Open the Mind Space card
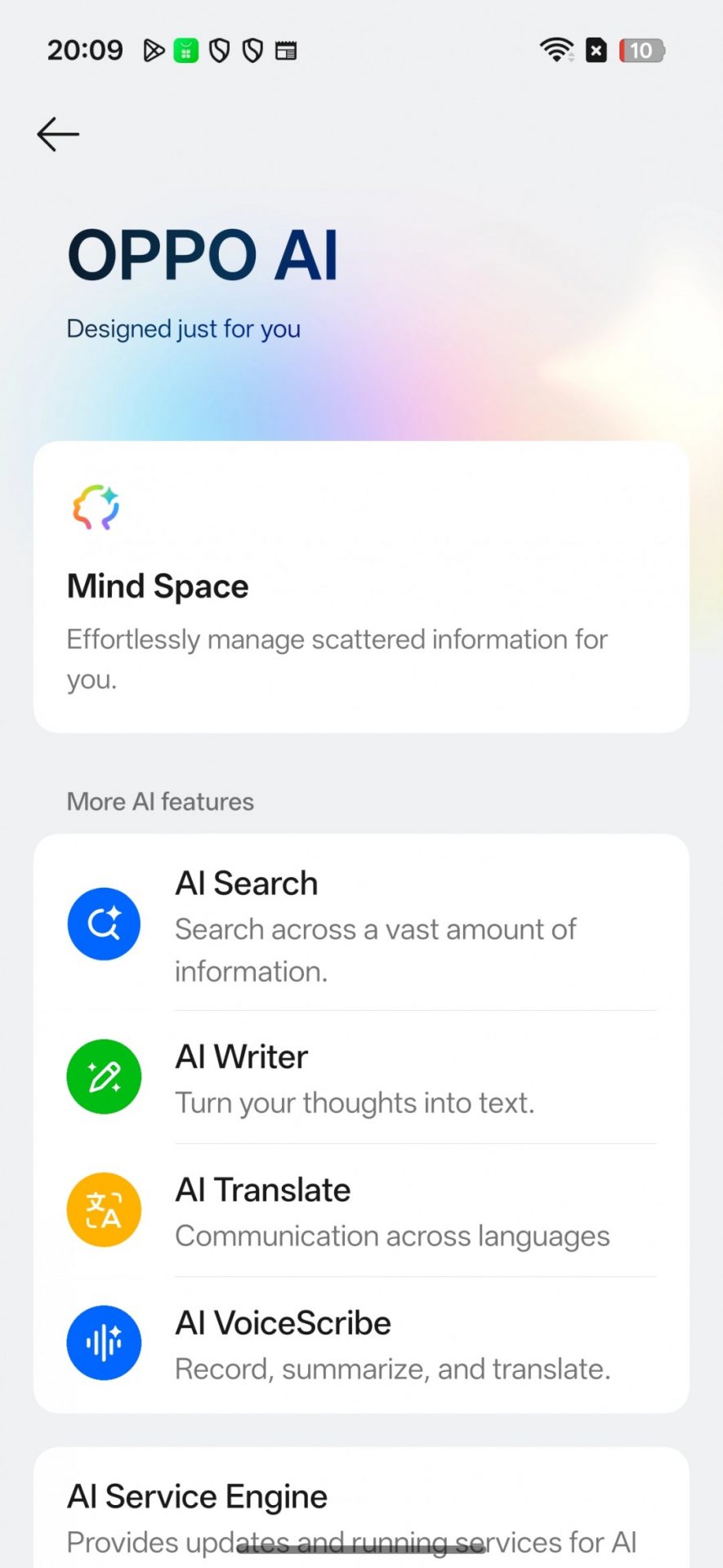Image resolution: width=723 pixels, height=1568 pixels. click(x=361, y=586)
